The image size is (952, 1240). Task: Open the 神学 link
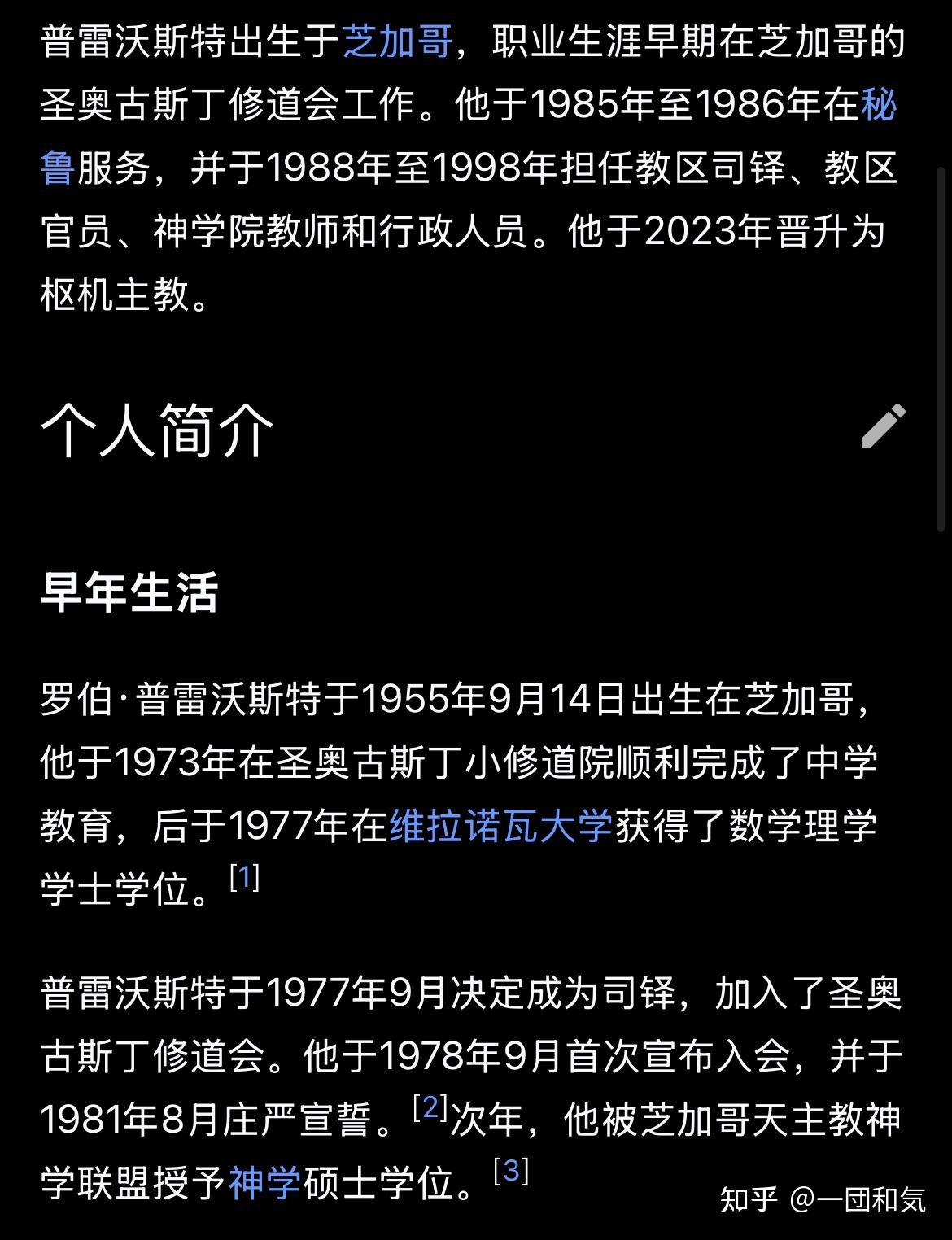(265, 1182)
